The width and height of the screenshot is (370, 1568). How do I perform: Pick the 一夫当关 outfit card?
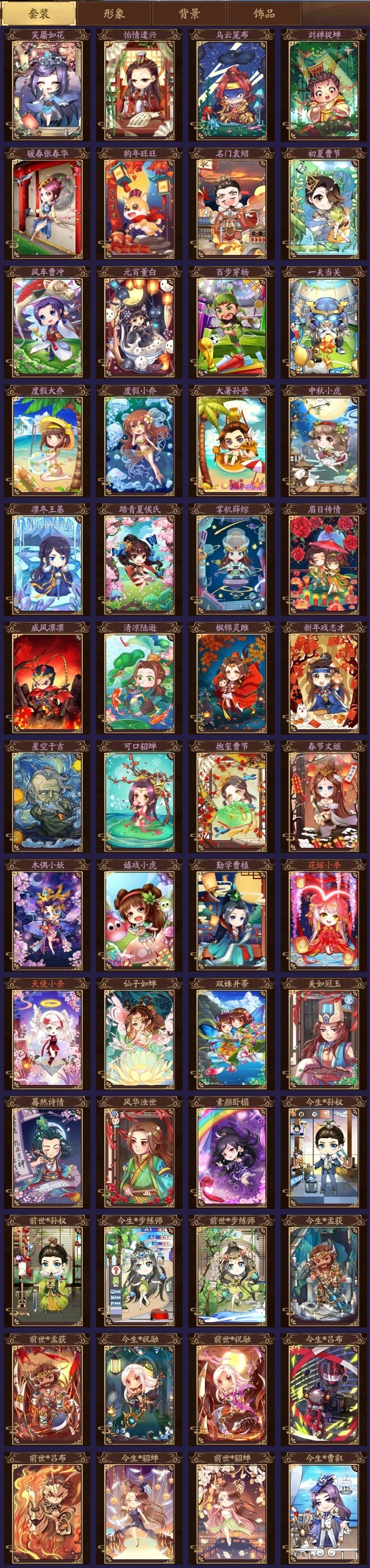(x=324, y=323)
